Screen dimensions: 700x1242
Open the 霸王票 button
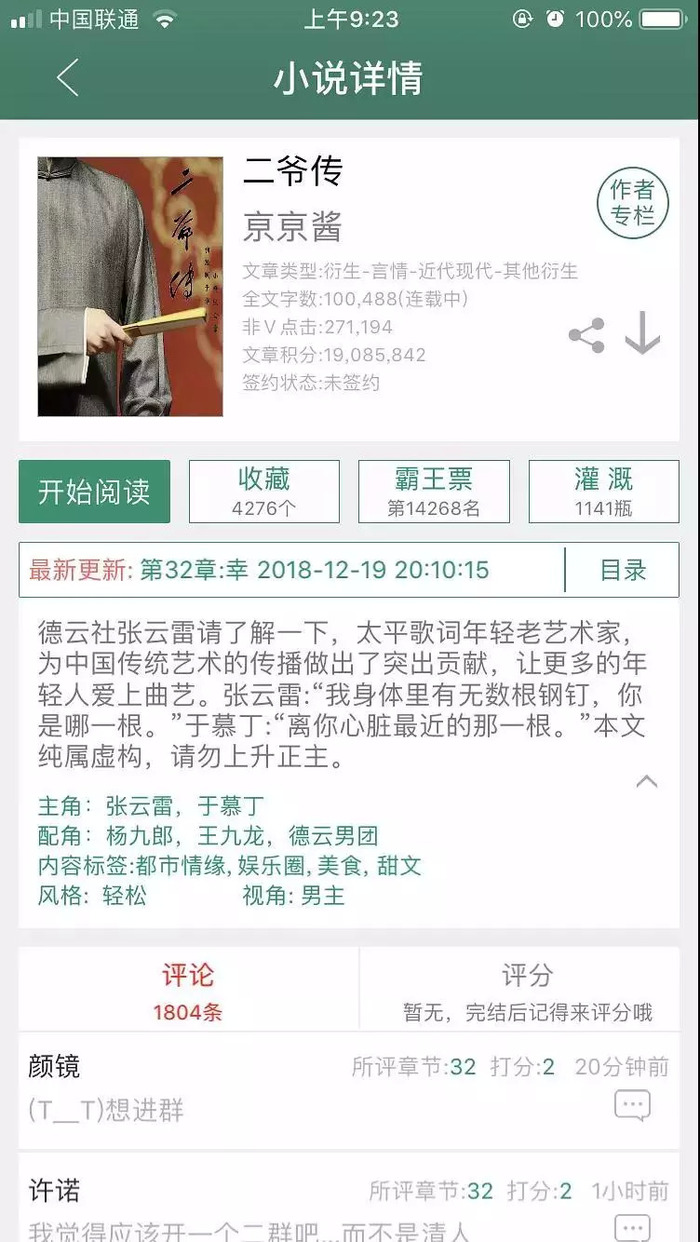coord(434,491)
